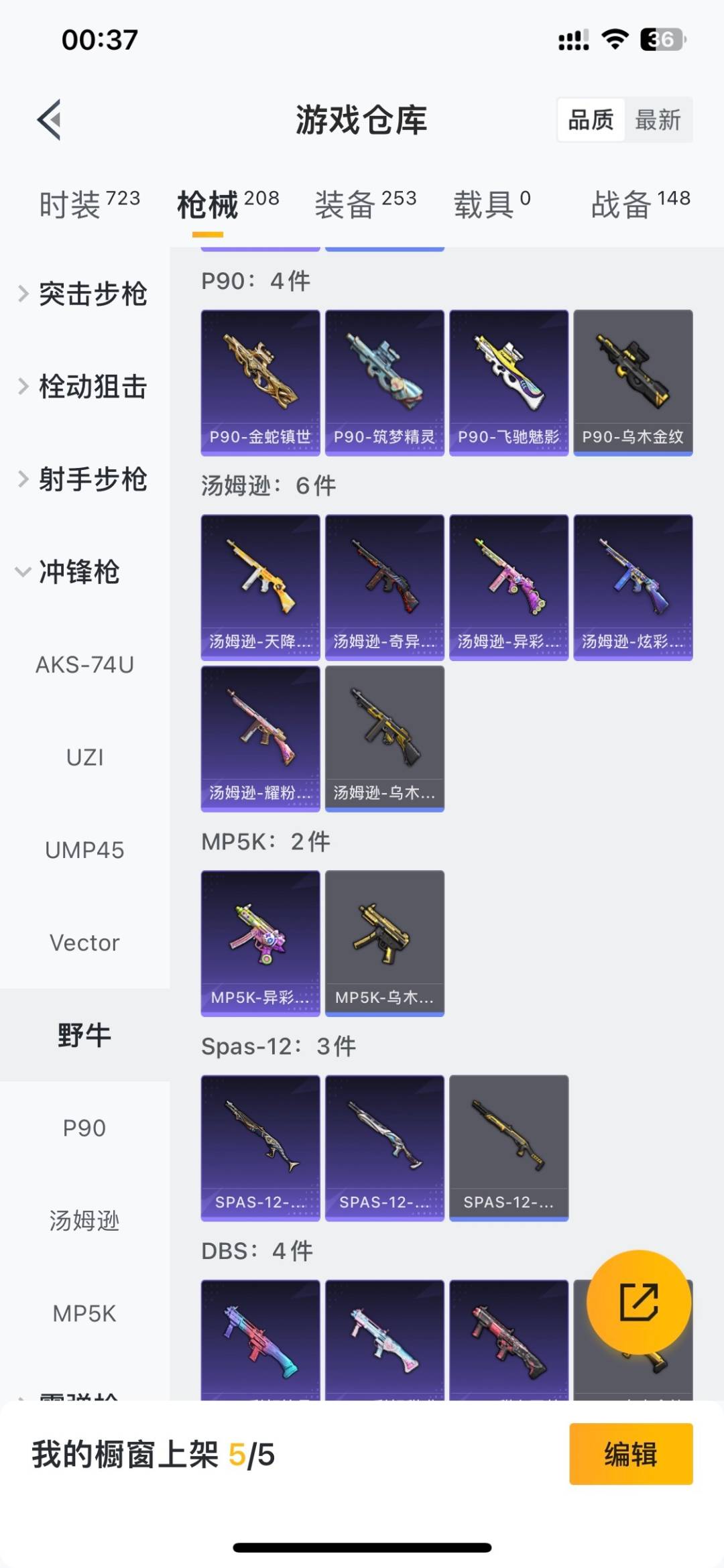
Task: Open the orange share floating button
Action: pyautogui.click(x=638, y=1301)
